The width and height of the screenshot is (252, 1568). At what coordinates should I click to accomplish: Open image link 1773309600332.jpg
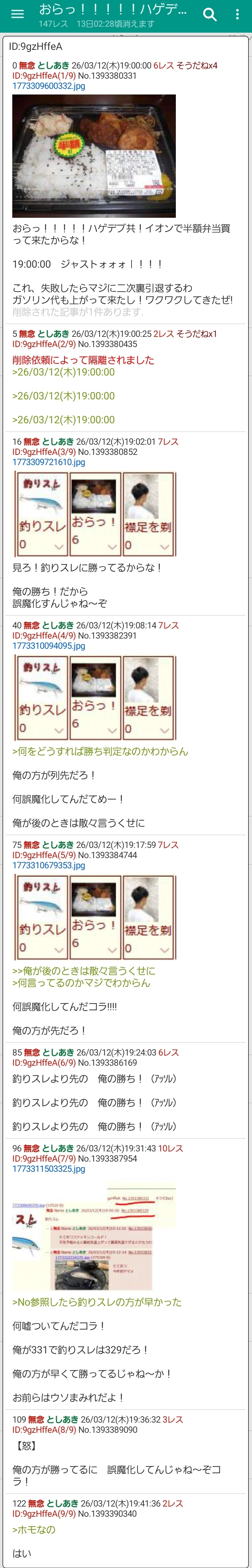49,86
